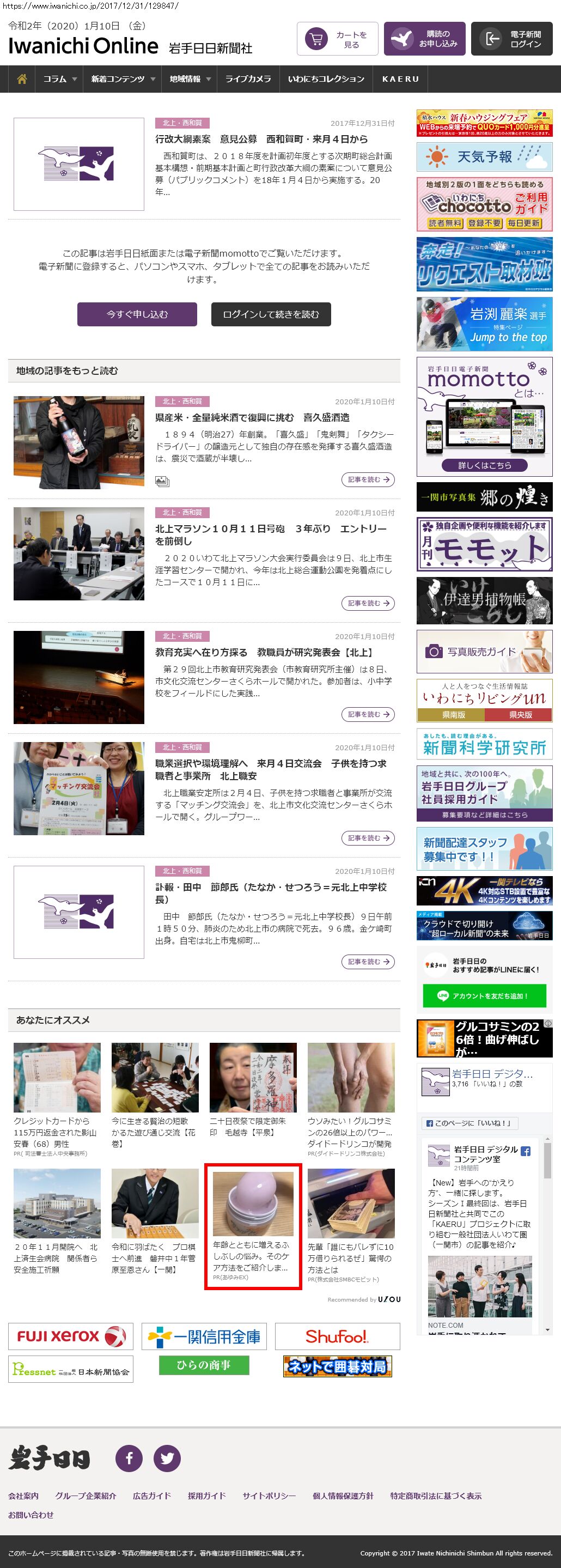Screen dimensions: 561x1568
Task: Expand the 地域情報 menu
Action: [190, 79]
